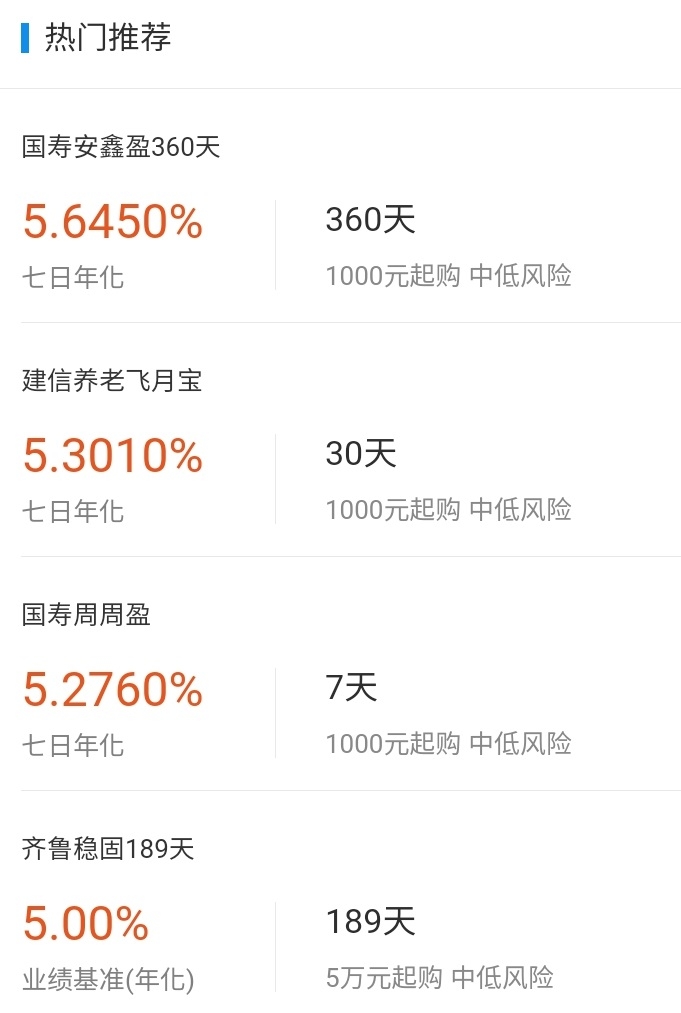Viewport: 681px width, 1013px height.
Task: Open the 国寿安鑫盈360天 product
Action: pyautogui.click(x=121, y=148)
